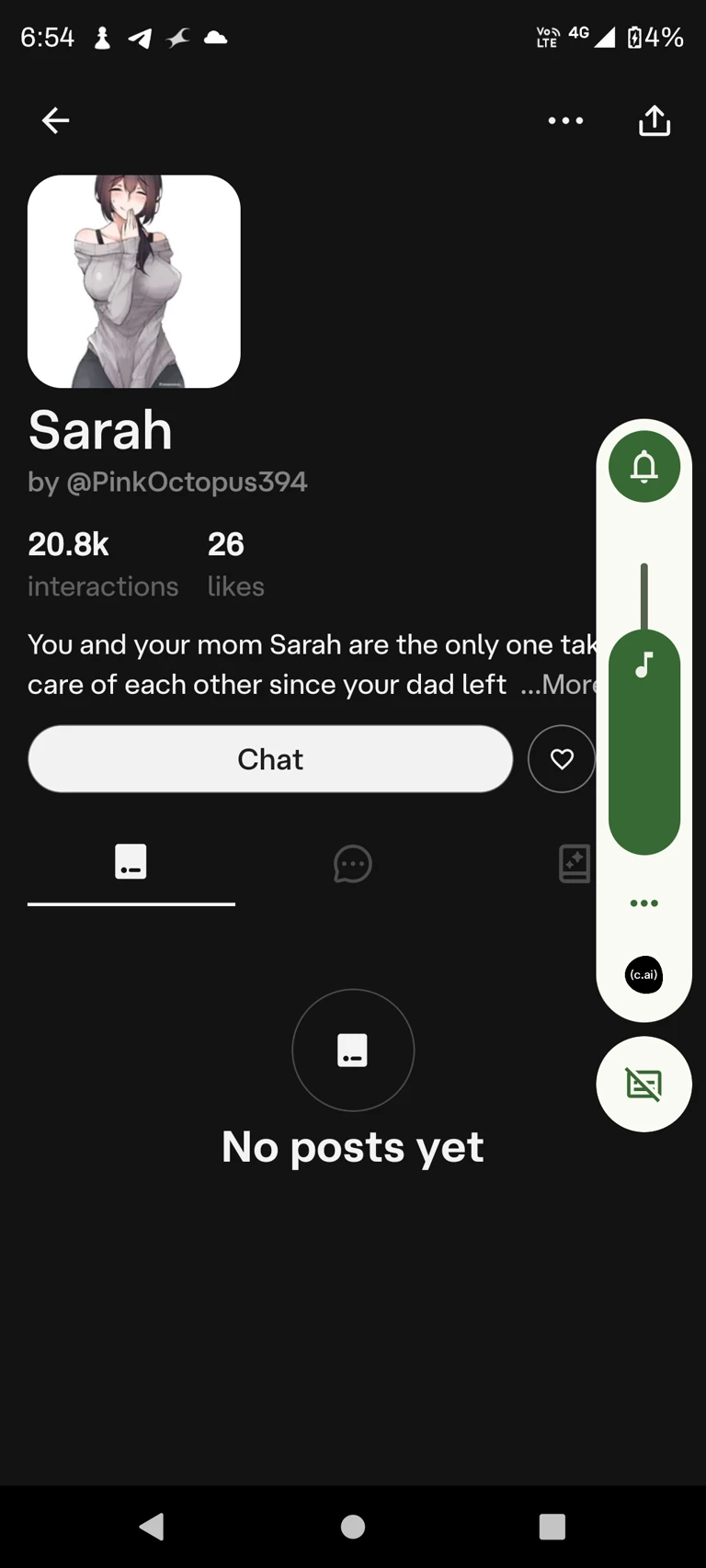The image size is (706, 1568).
Task: Switch to the chat bubble tab
Action: (353, 864)
